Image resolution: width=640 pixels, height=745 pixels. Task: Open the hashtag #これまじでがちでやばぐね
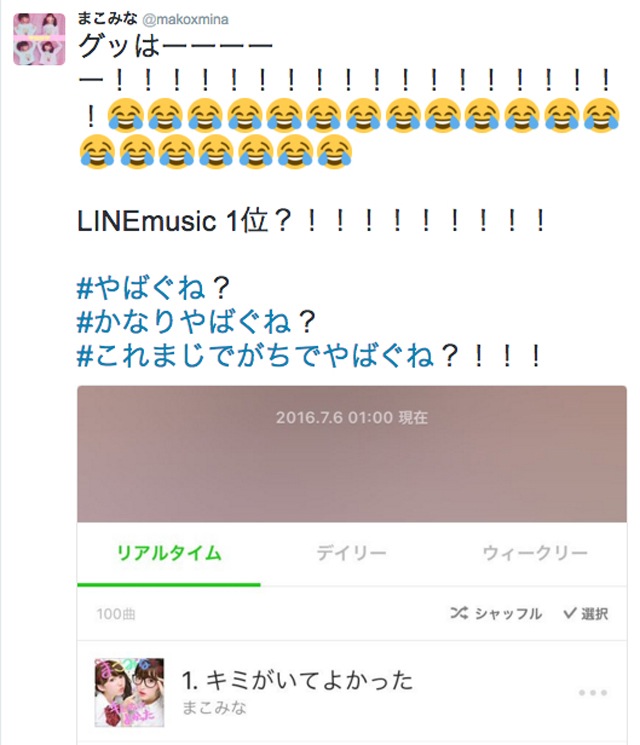click(256, 356)
